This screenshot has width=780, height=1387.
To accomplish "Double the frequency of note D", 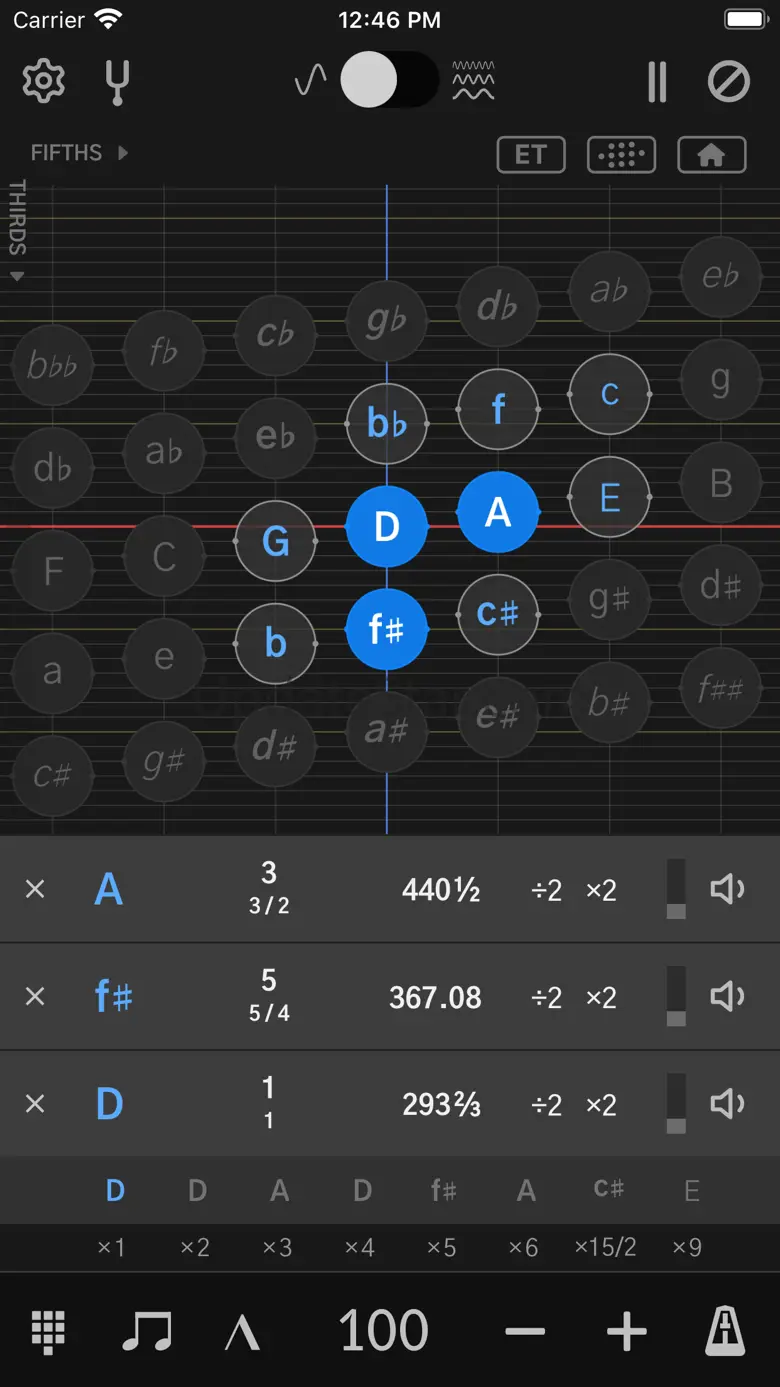I will click(x=601, y=1104).
